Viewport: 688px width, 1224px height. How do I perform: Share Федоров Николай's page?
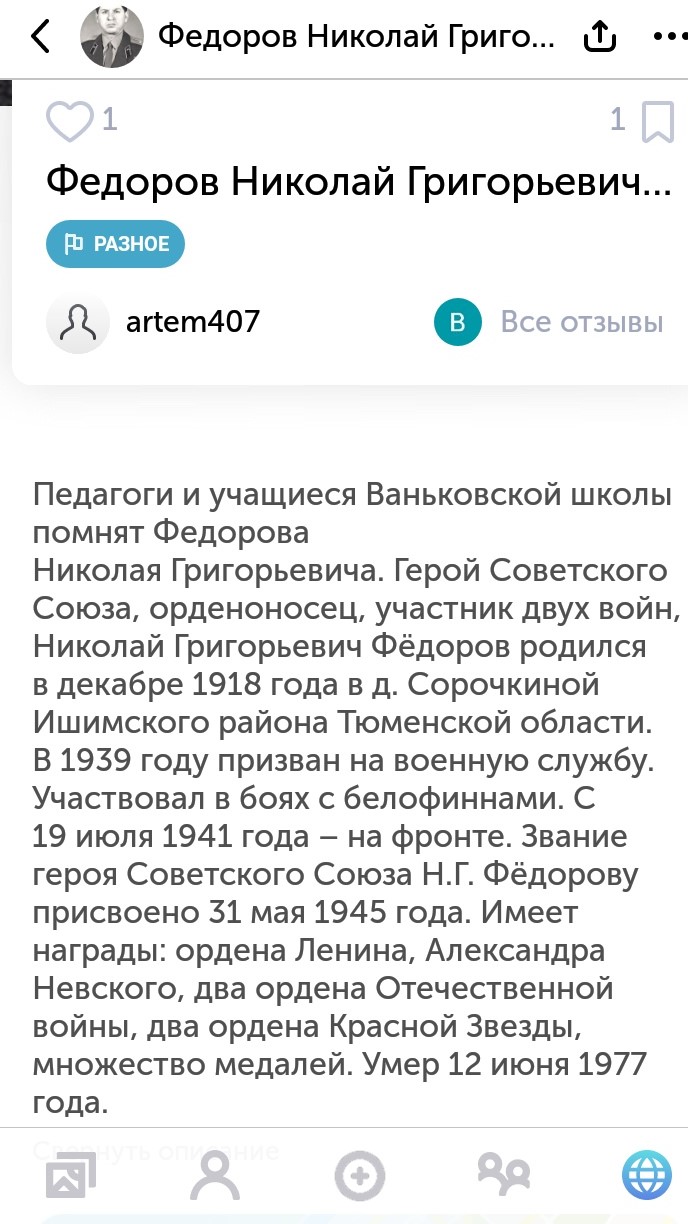pyautogui.click(x=598, y=37)
